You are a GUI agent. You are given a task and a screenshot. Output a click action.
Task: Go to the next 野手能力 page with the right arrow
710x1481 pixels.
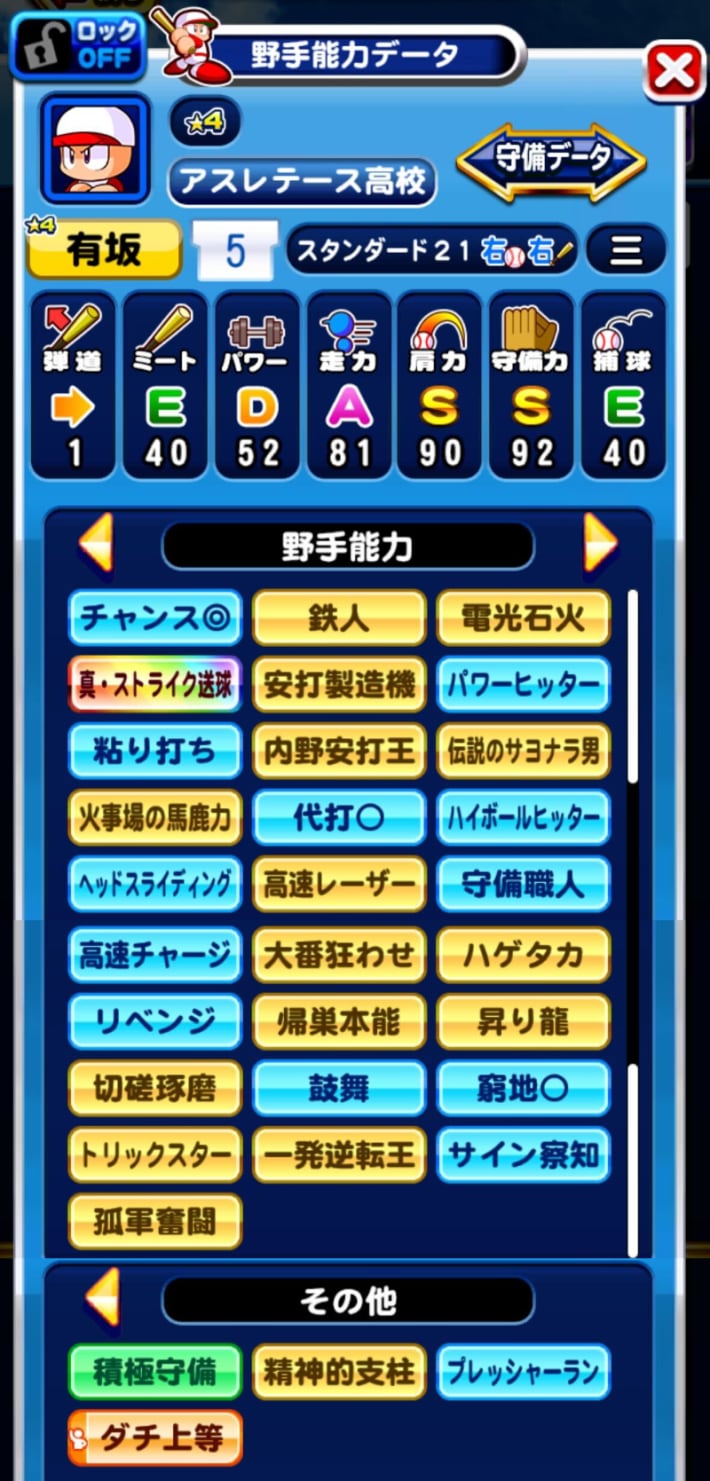(x=600, y=545)
